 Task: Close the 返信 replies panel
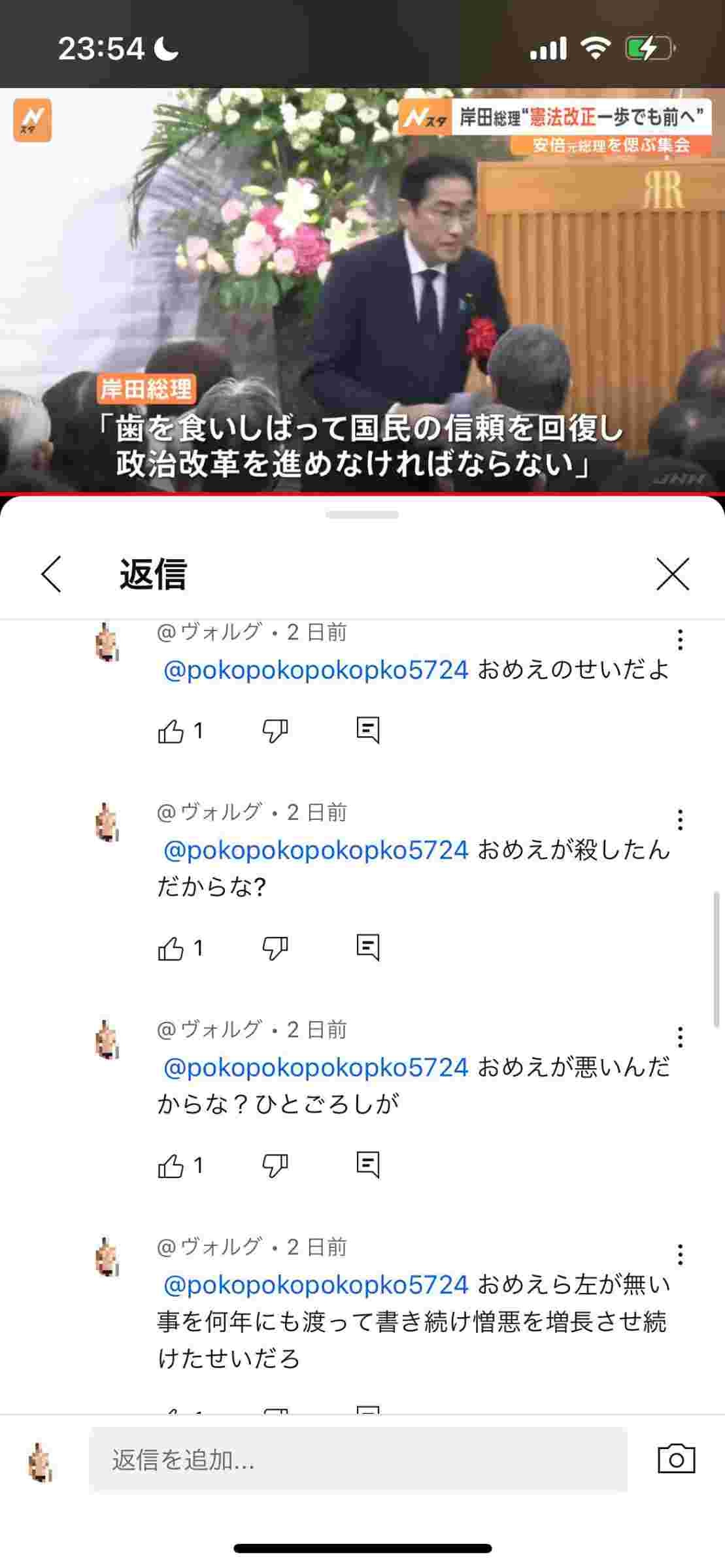673,574
